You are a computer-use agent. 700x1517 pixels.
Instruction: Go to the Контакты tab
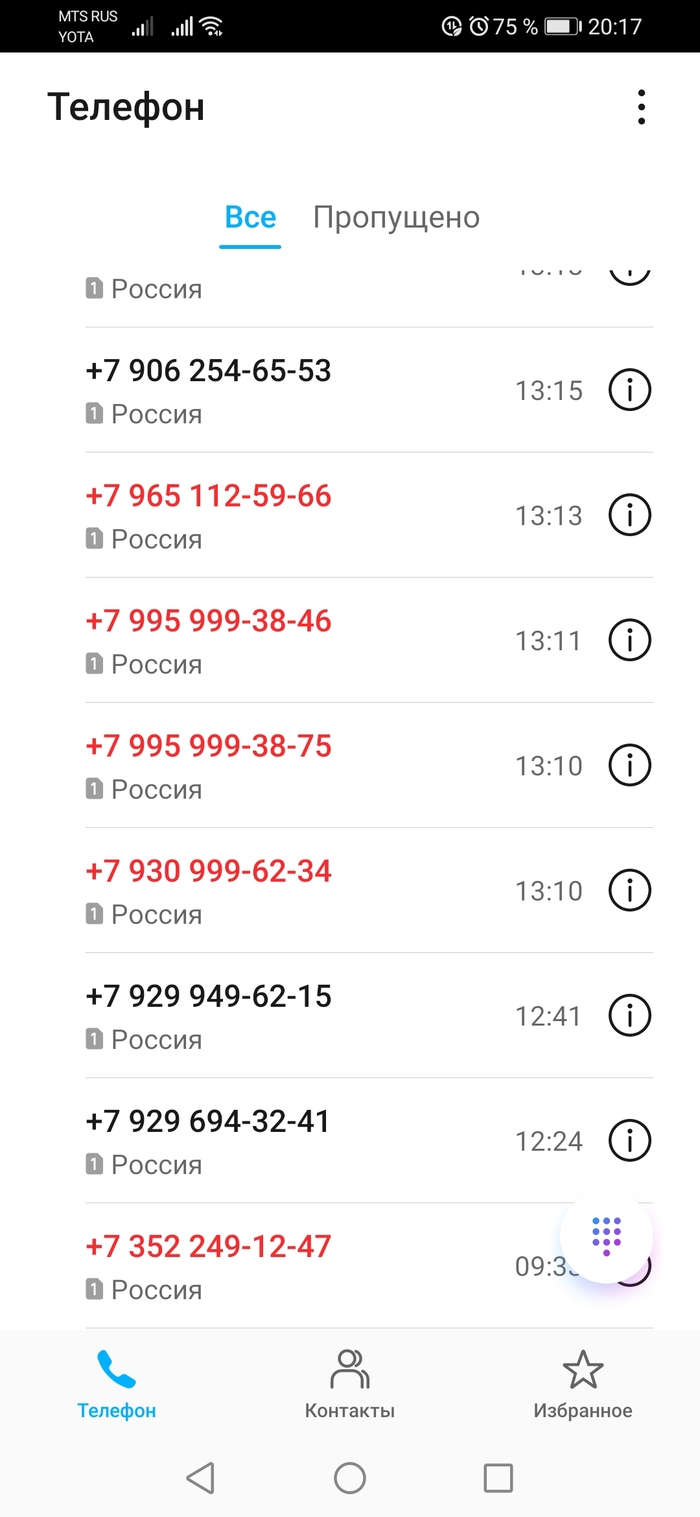coord(349,1383)
